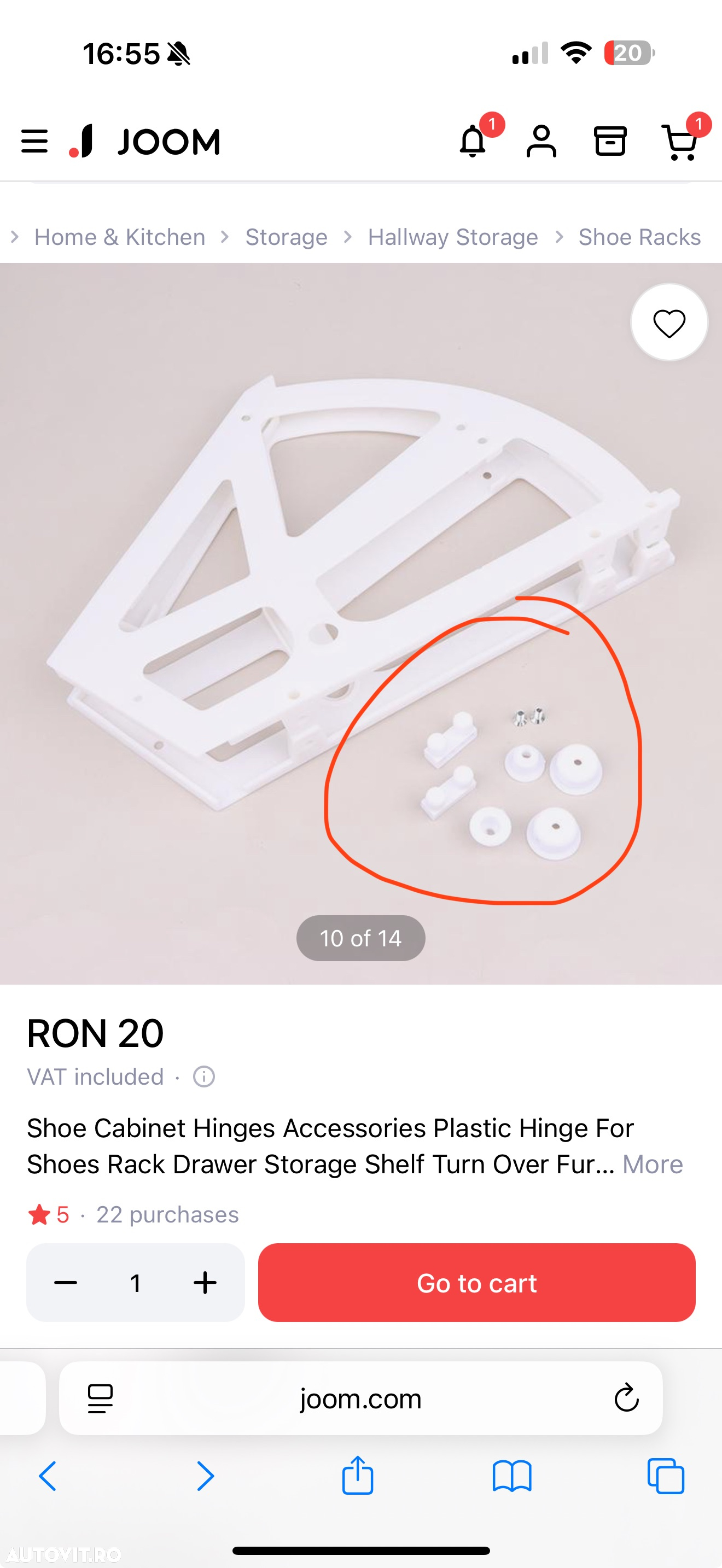This screenshot has height=1568, width=722.
Task: Add product to favorites with heart
Action: tap(668, 323)
